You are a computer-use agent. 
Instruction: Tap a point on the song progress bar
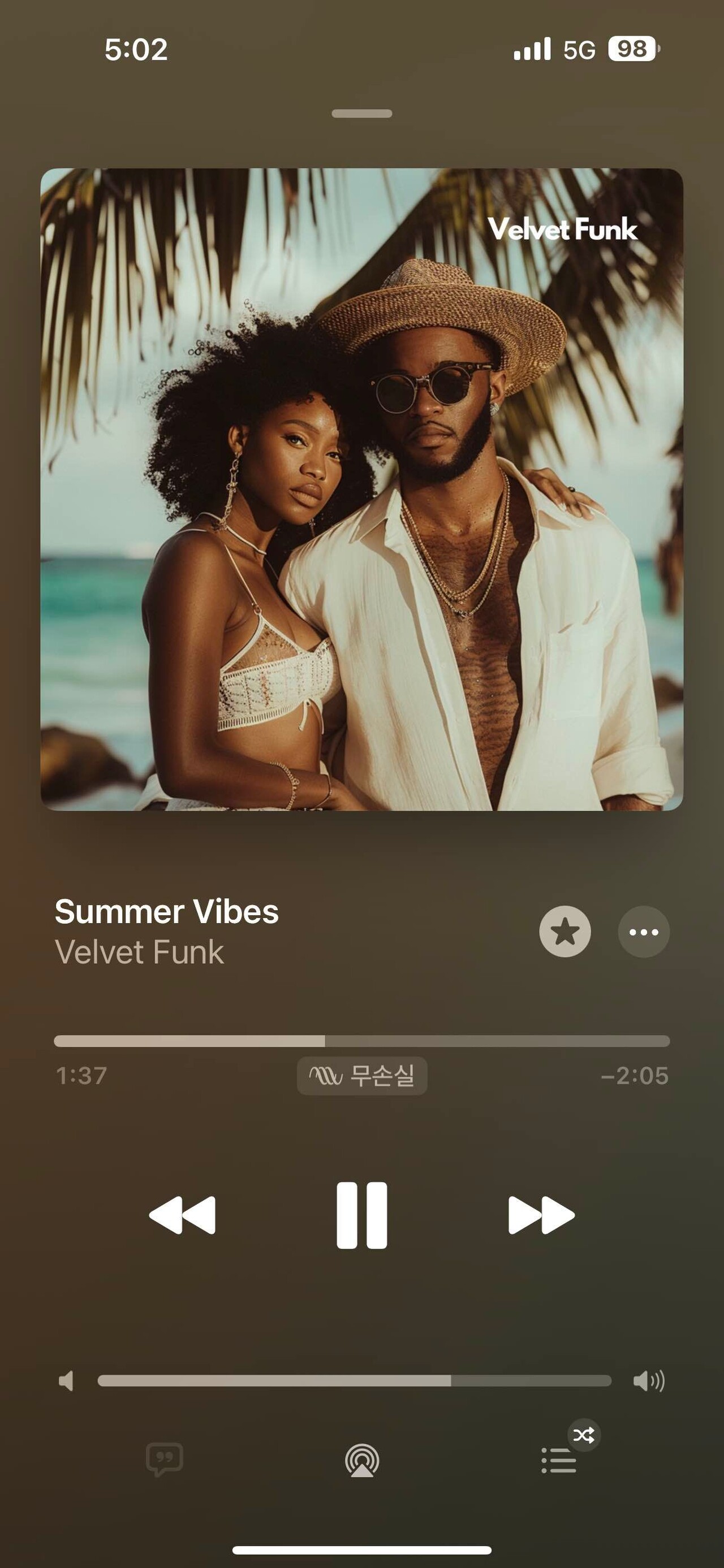(x=426, y=1041)
